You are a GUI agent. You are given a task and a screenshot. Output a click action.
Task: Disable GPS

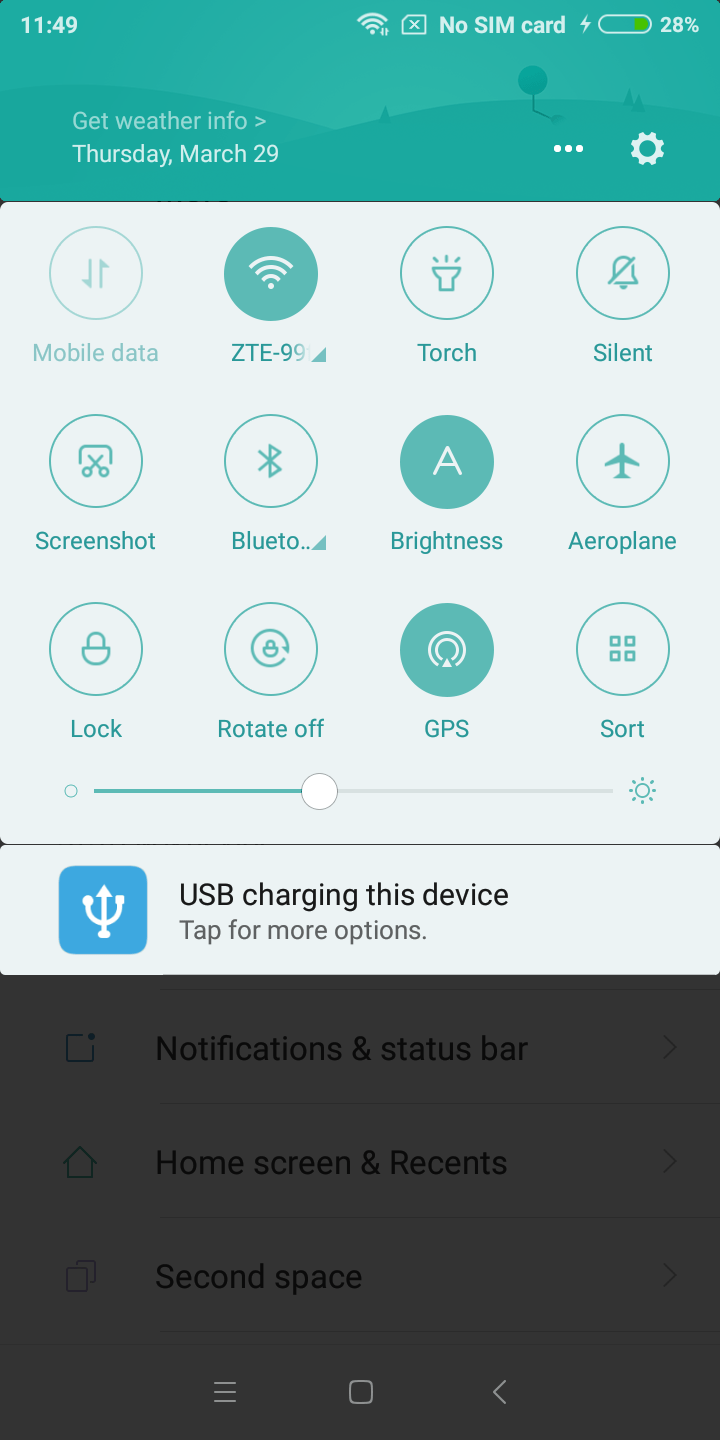447,650
